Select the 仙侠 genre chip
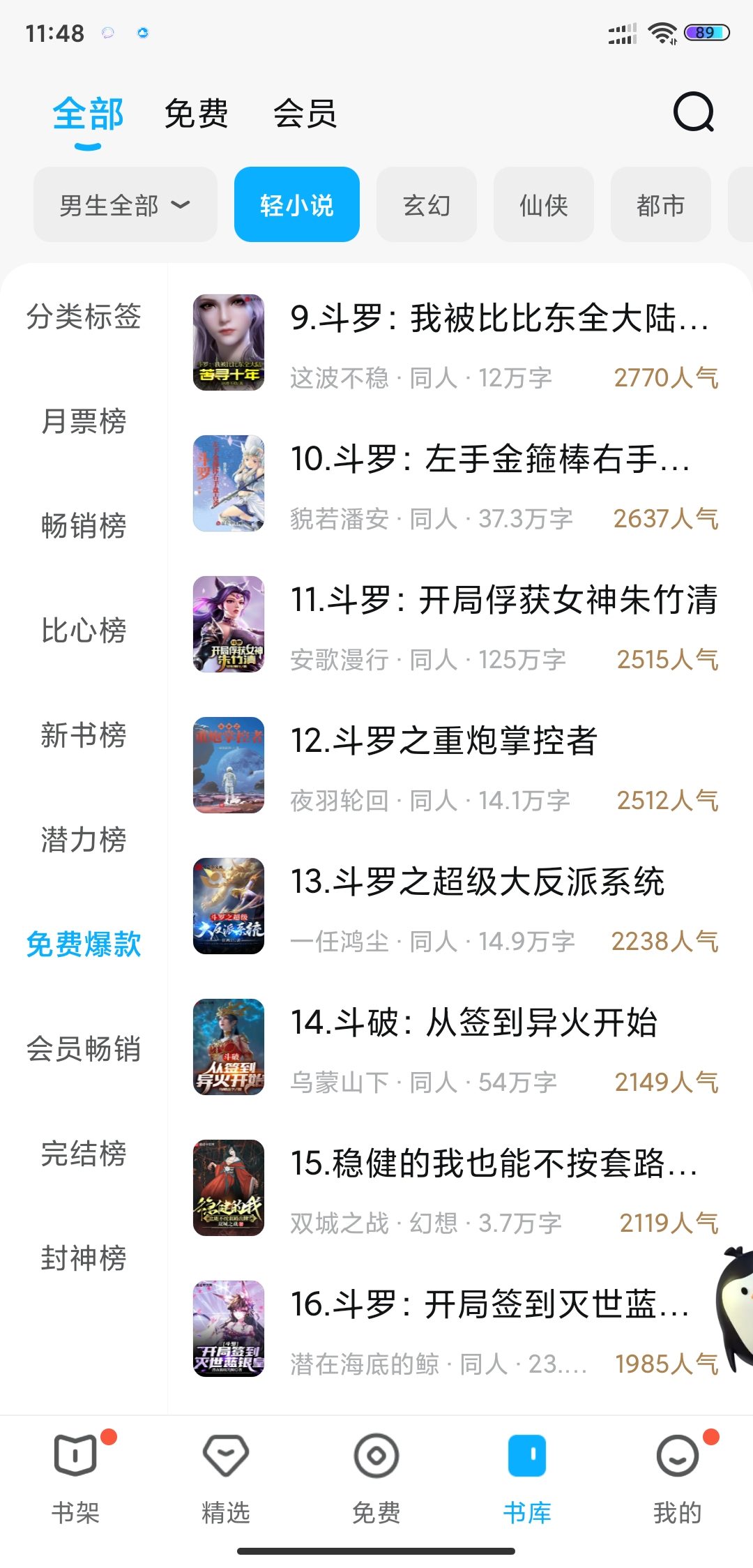The width and height of the screenshot is (753, 1568). point(544,205)
